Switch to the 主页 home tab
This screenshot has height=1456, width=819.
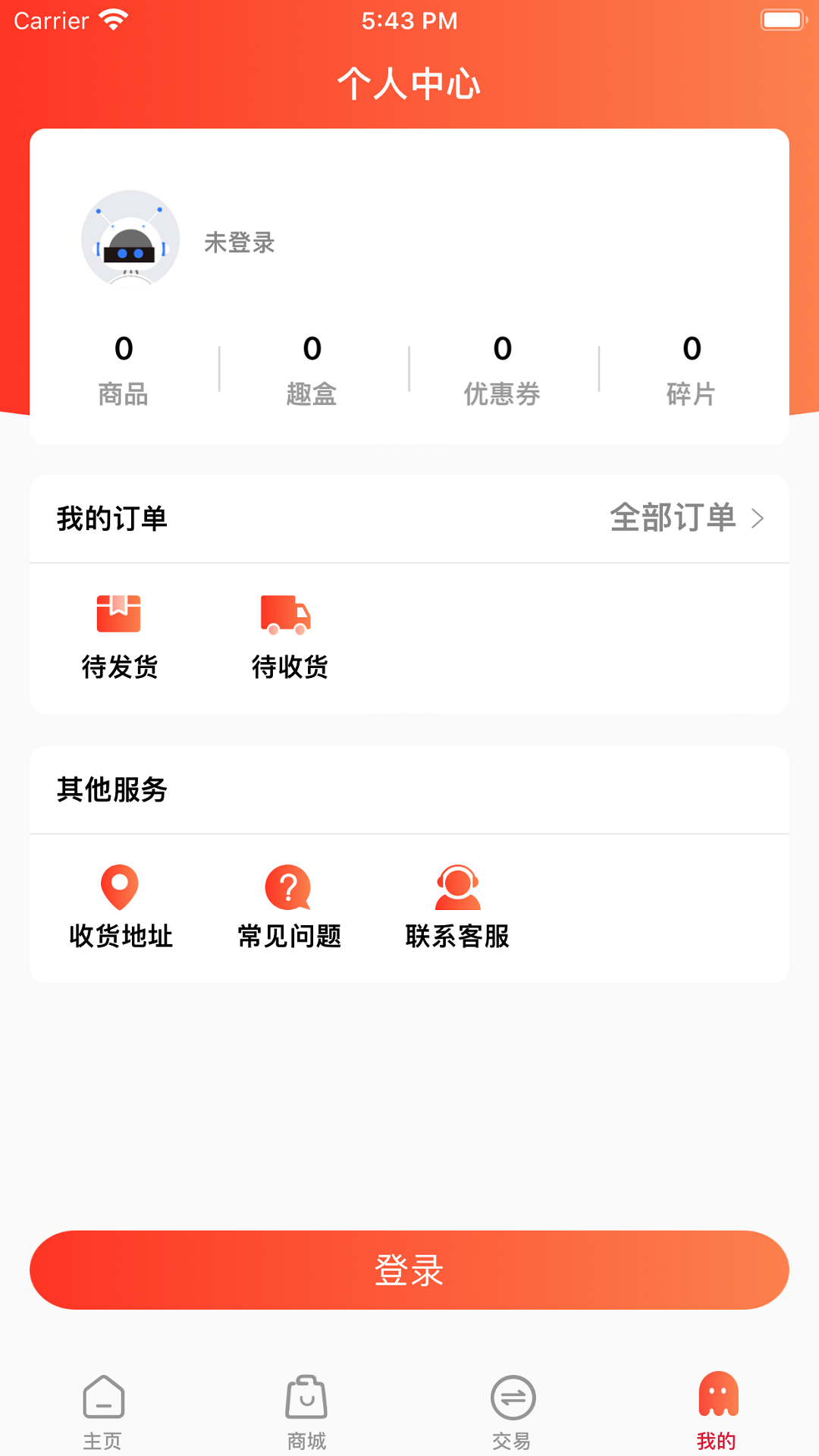click(x=103, y=1410)
